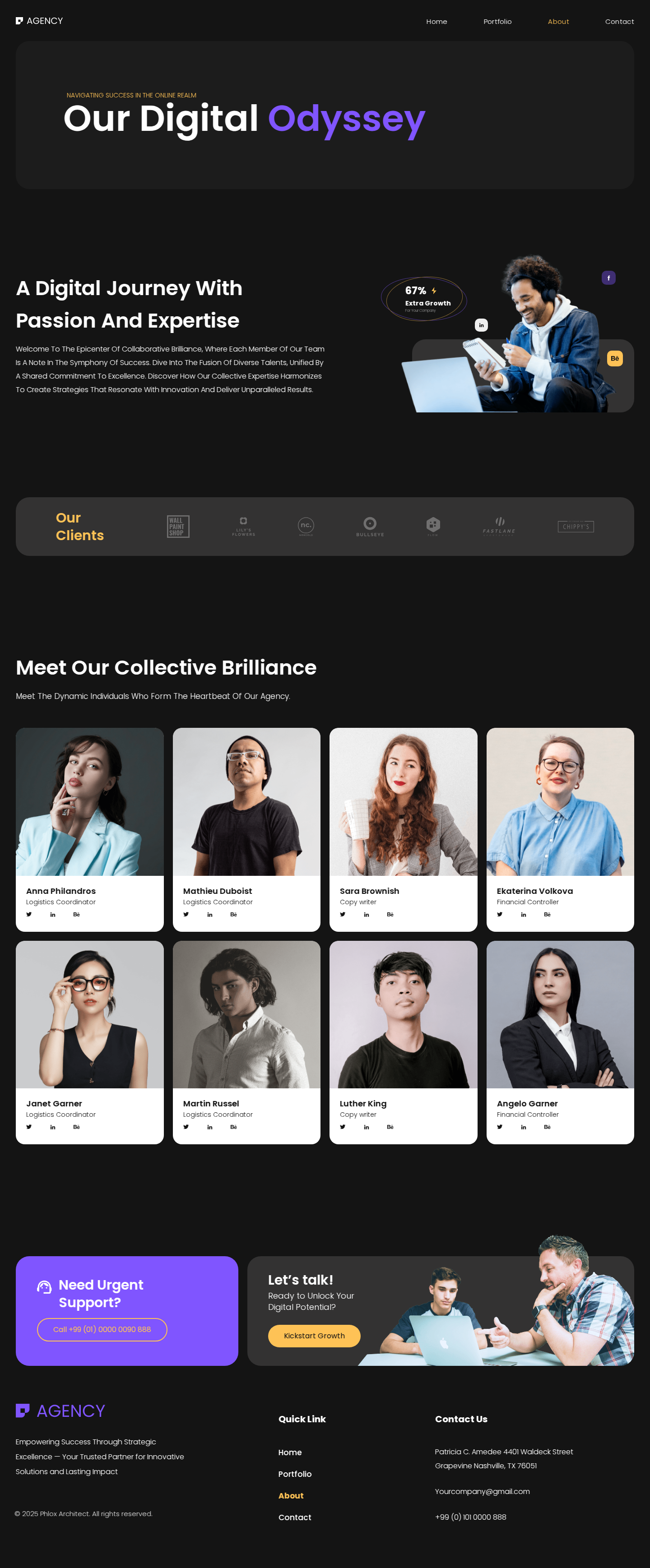This screenshot has width=650, height=1568.
Task: Open Portfolio in footer Quick Link
Action: pyautogui.click(x=295, y=1474)
